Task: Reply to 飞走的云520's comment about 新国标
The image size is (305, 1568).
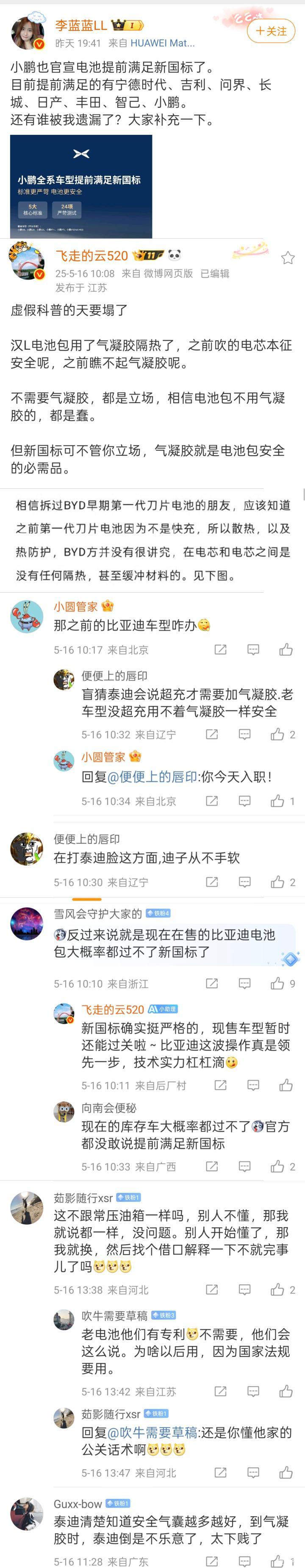Action: point(253,1085)
